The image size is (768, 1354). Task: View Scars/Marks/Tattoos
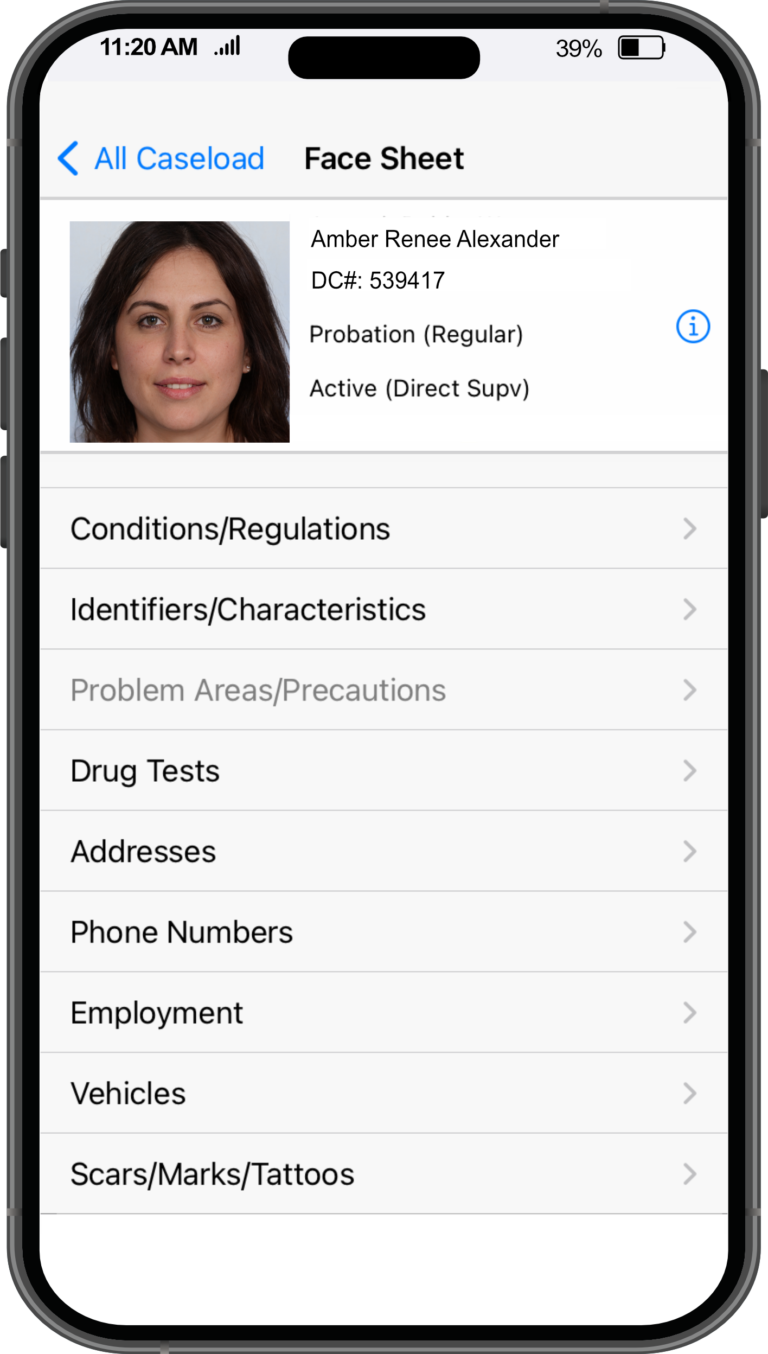pyautogui.click(x=383, y=1174)
